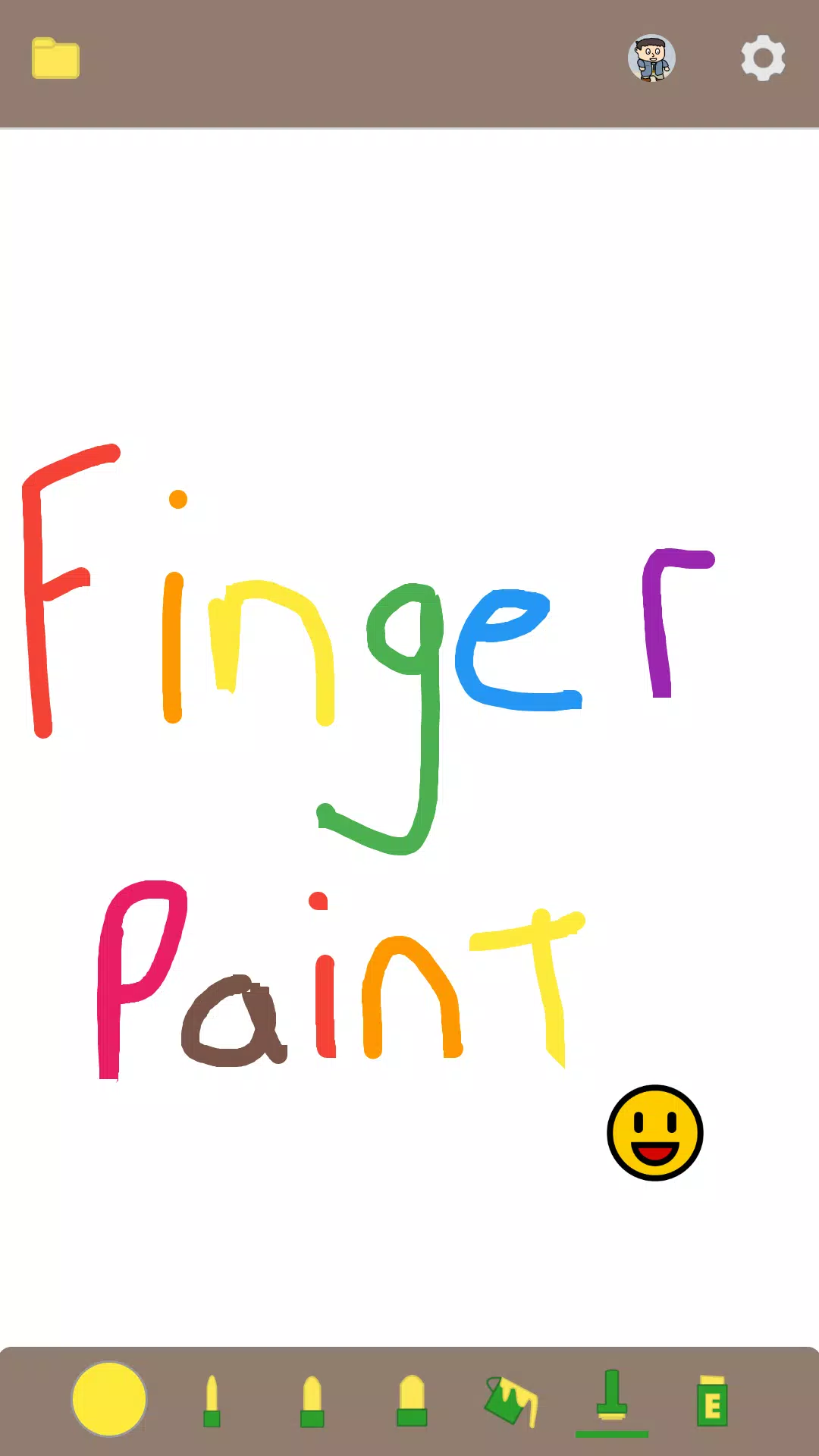
Task: Select the stamp tool
Action: (x=612, y=1396)
